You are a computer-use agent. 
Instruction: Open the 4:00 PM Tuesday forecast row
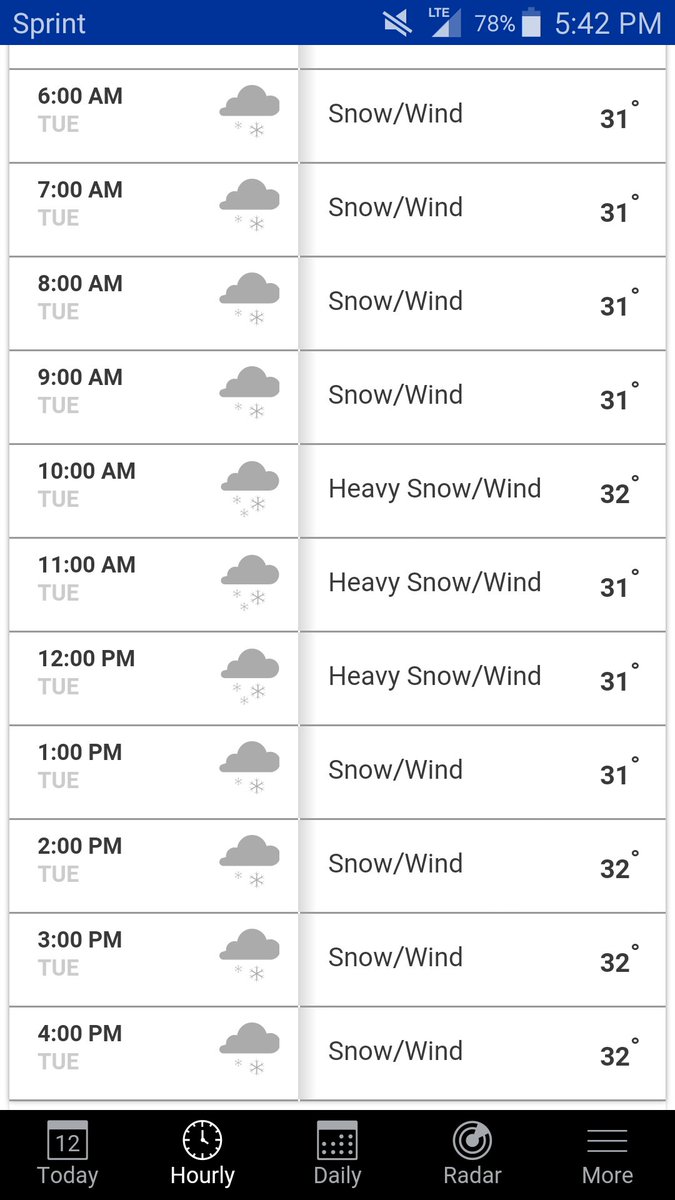pyautogui.click(x=337, y=1053)
